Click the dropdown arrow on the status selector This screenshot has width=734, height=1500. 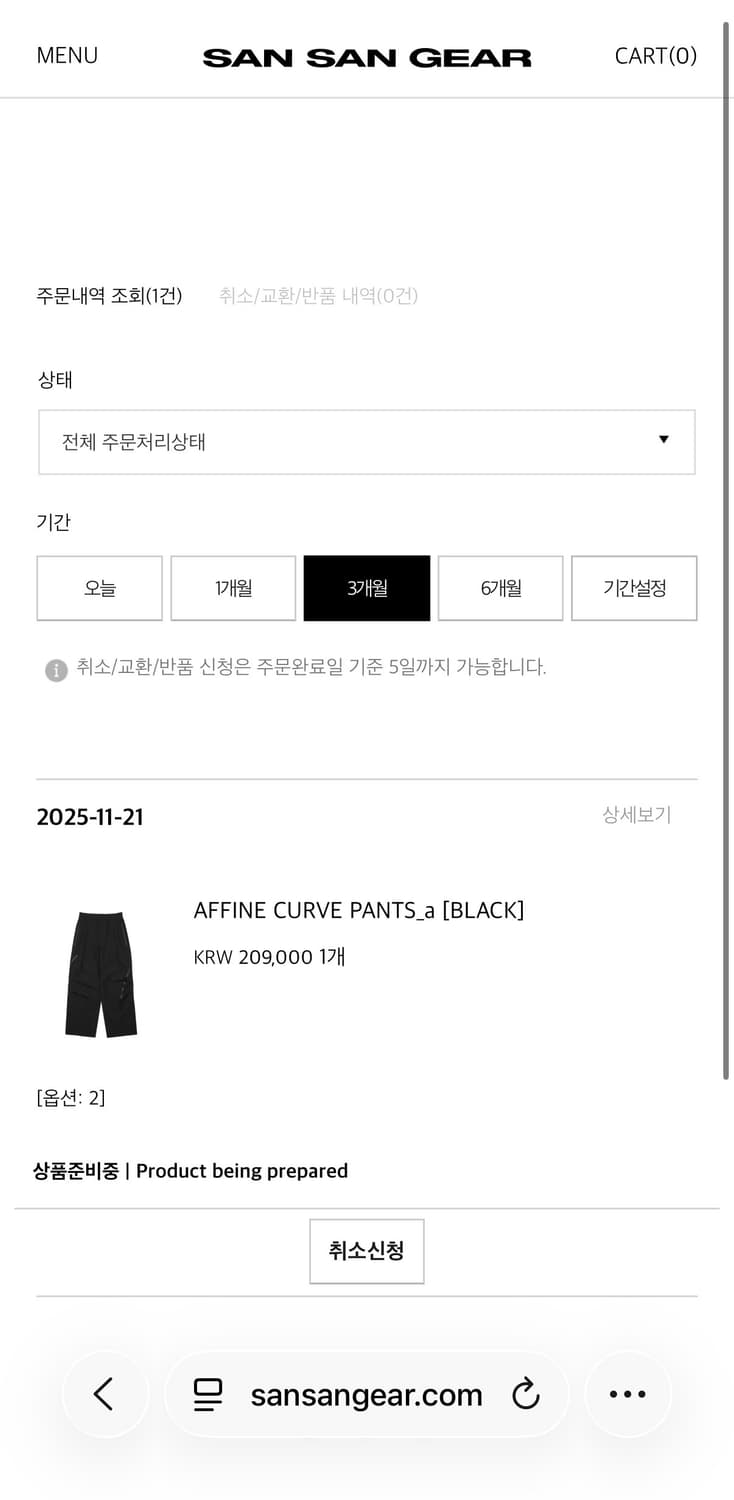click(663, 438)
